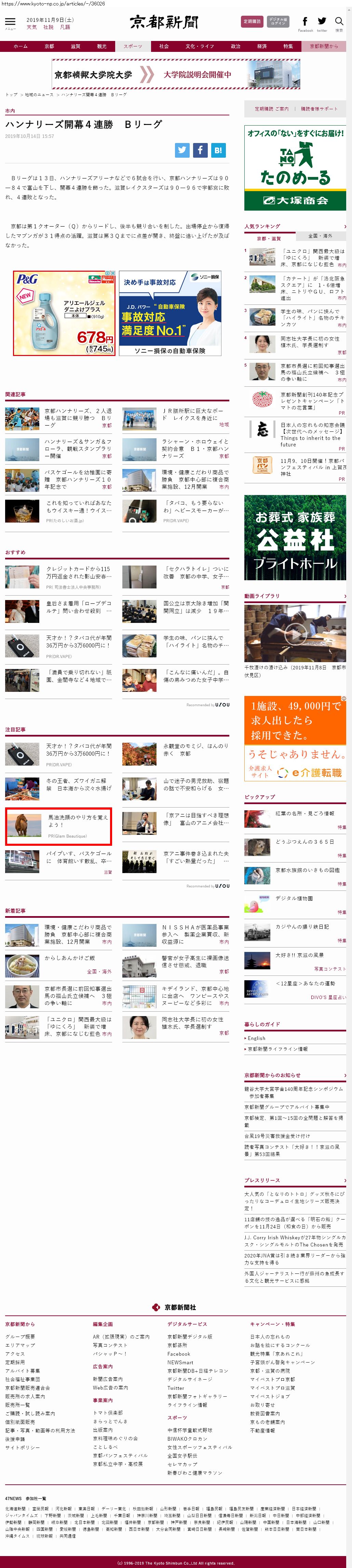Image resolution: width=352 pixels, height=1568 pixels.
Task: Open the English living guide link
Action: [256, 1038]
